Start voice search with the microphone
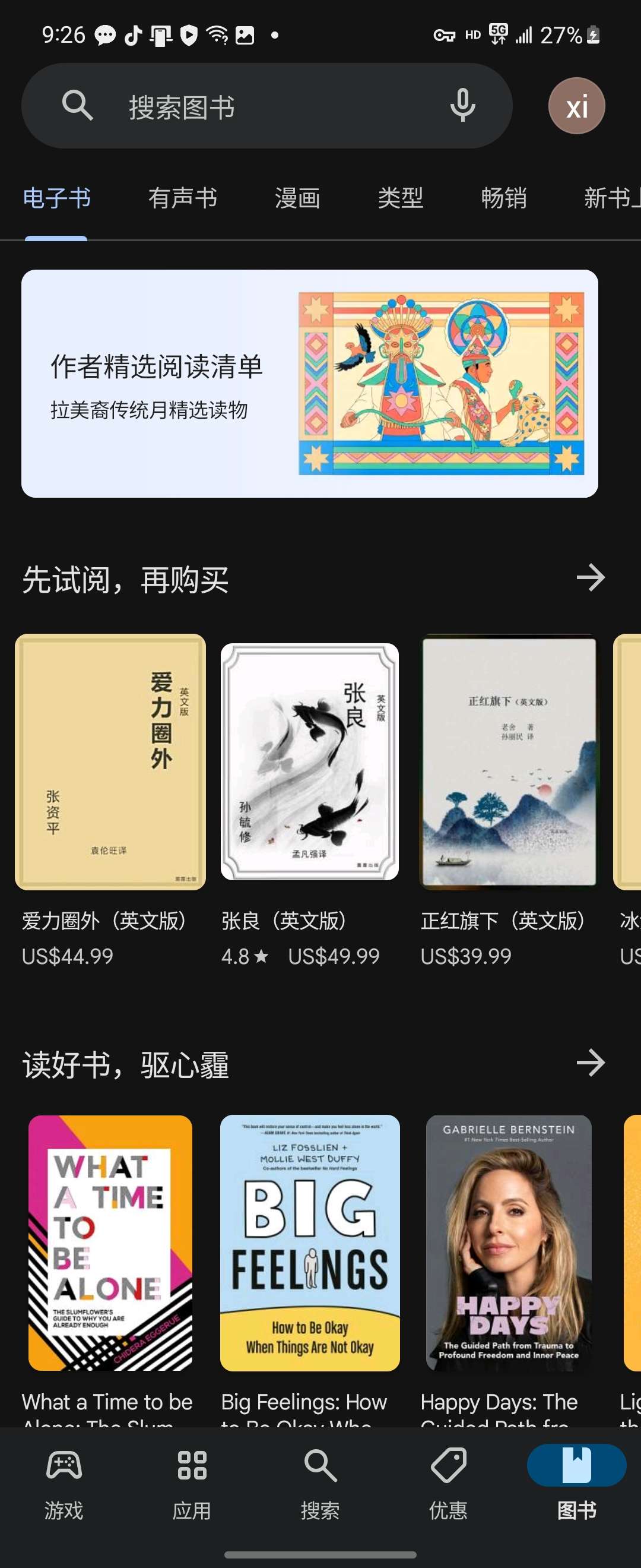 (x=462, y=106)
